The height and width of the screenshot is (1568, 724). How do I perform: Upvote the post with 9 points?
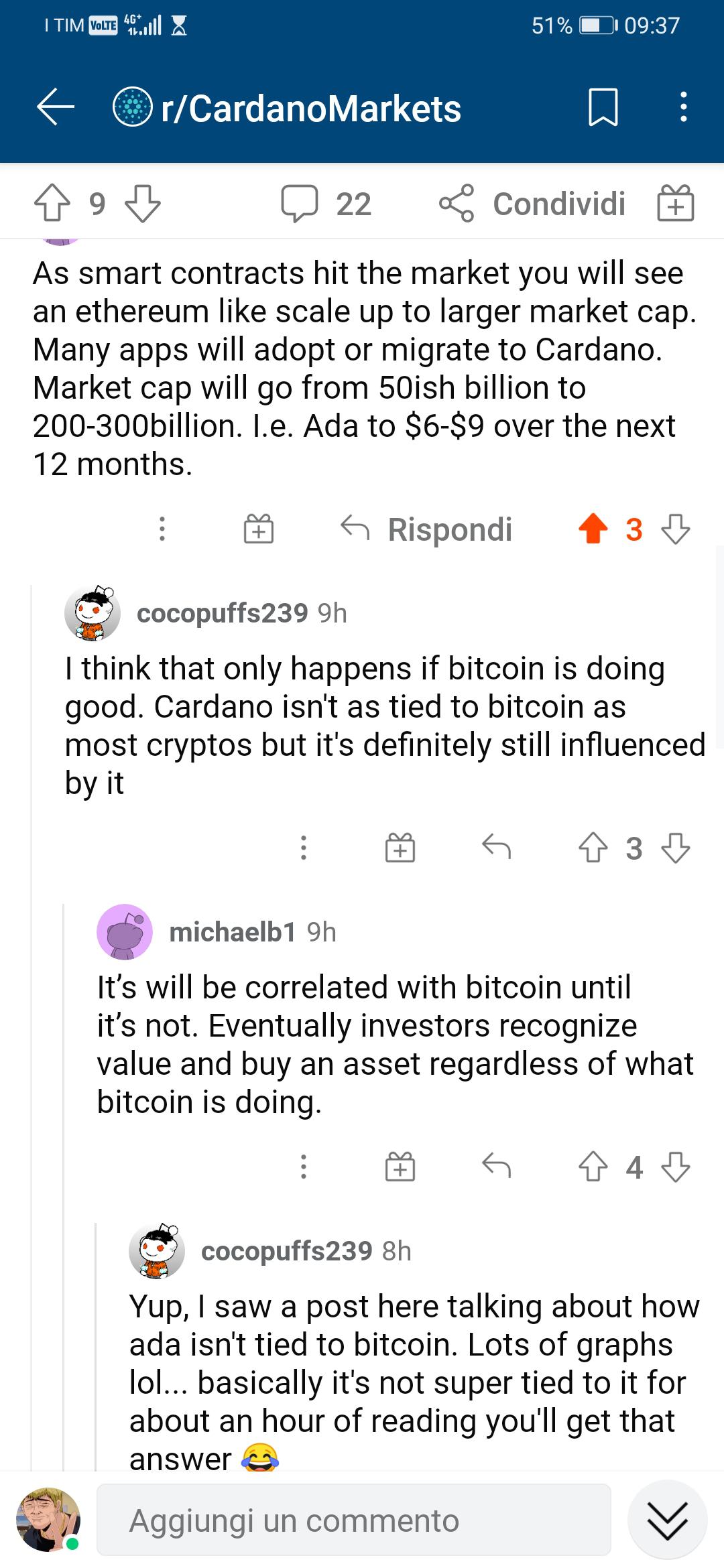(51, 204)
